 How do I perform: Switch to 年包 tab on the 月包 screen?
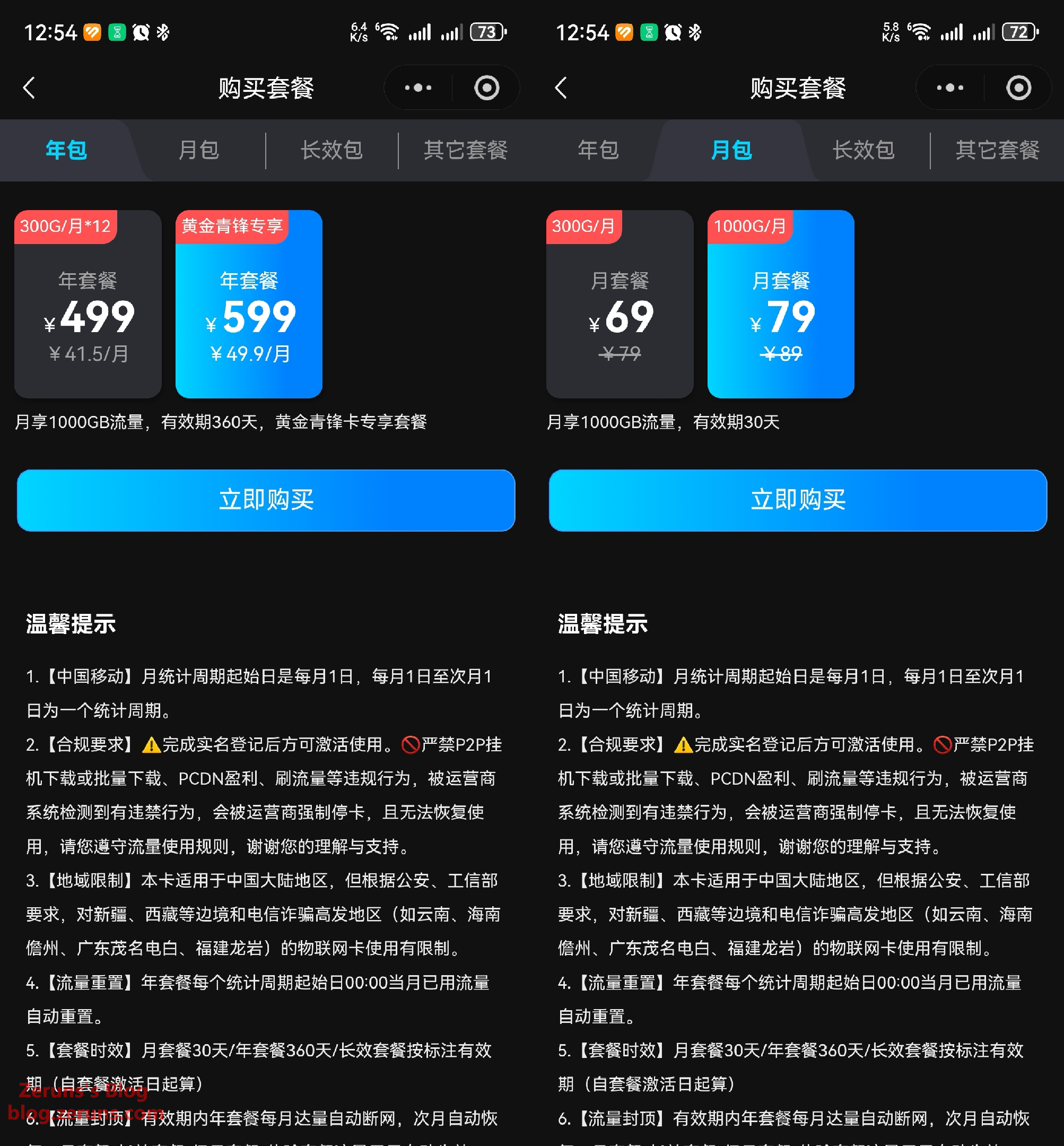[x=598, y=150]
